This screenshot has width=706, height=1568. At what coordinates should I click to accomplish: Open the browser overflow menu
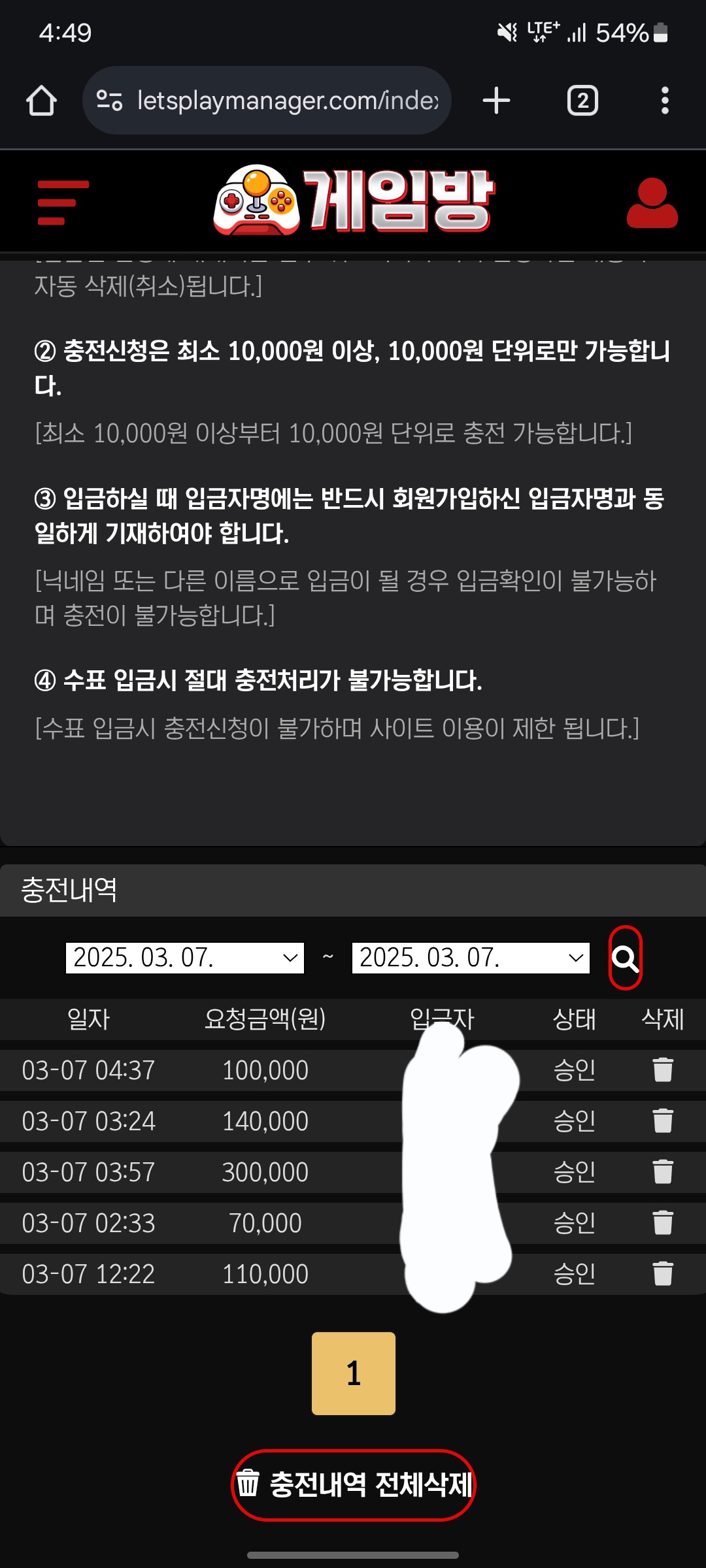pyautogui.click(x=665, y=101)
